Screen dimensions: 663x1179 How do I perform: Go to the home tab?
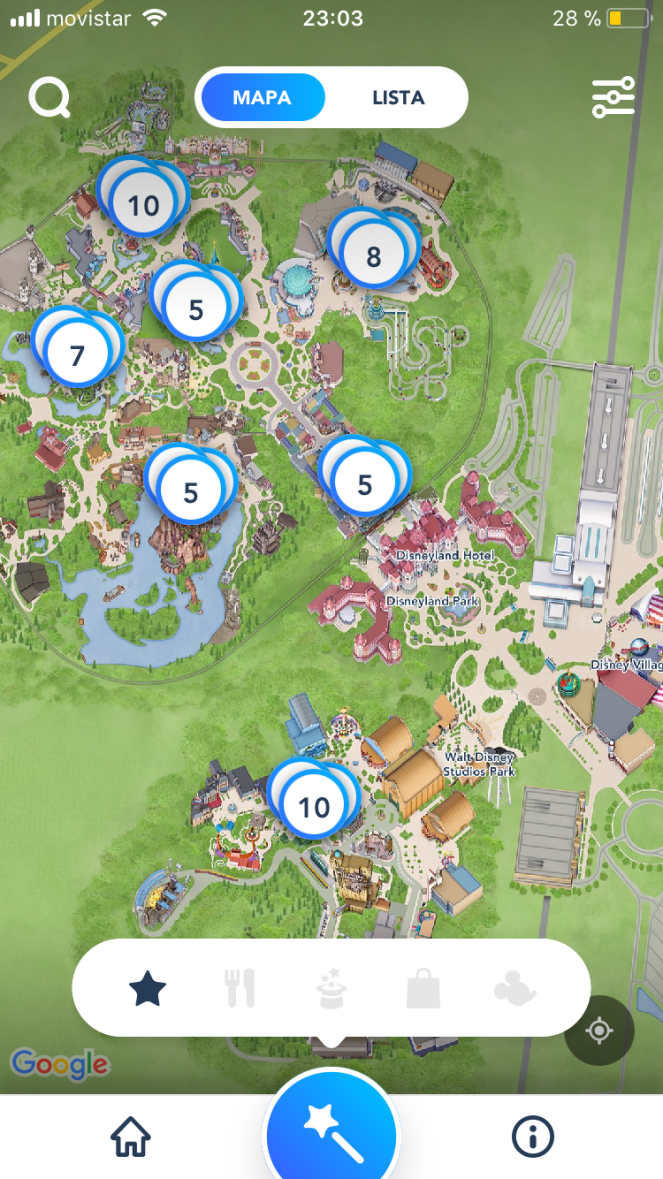[x=131, y=1137]
